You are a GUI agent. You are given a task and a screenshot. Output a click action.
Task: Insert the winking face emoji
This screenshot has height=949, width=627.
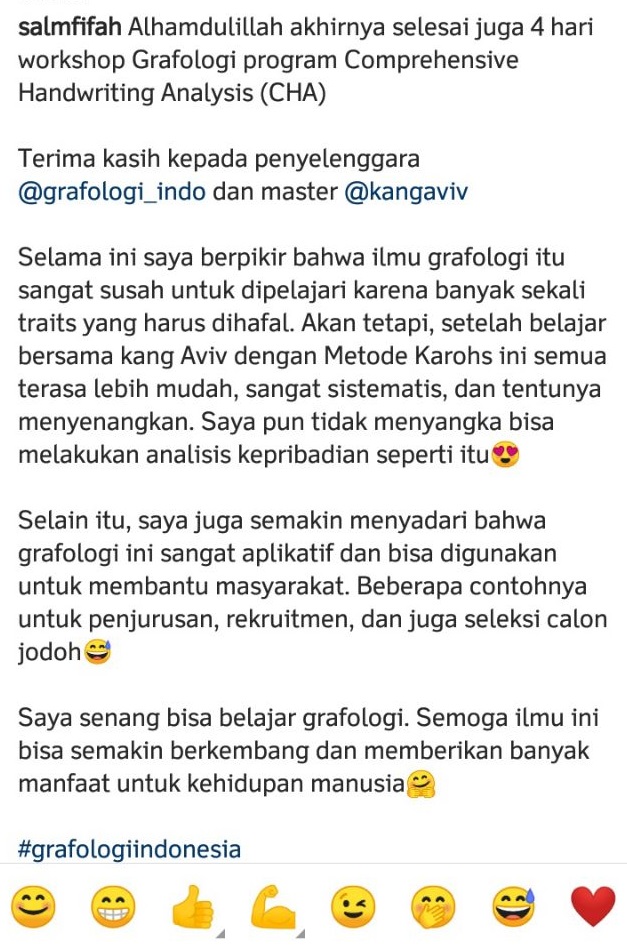pos(351,908)
